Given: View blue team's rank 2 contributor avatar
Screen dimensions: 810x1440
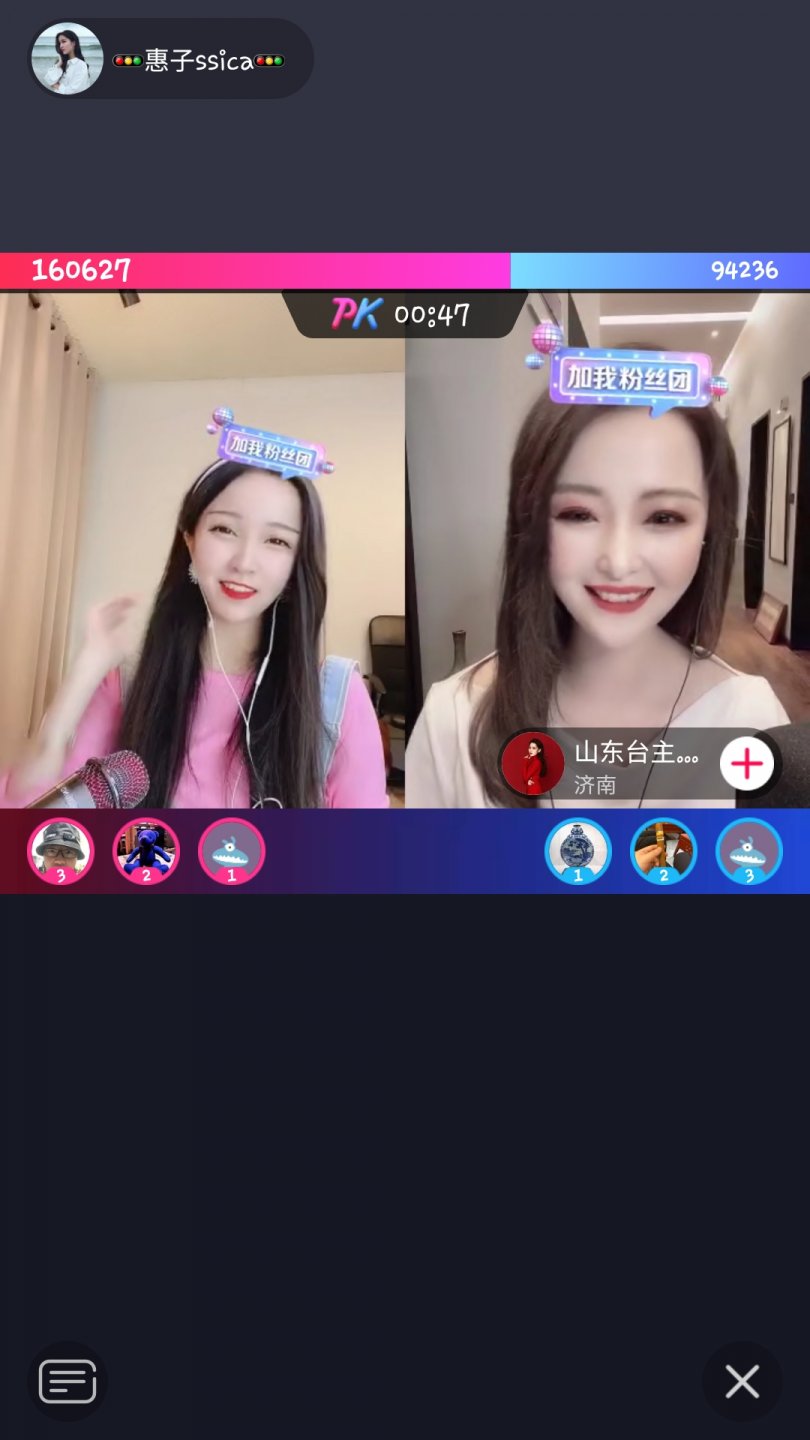Looking at the screenshot, I should pos(663,851).
